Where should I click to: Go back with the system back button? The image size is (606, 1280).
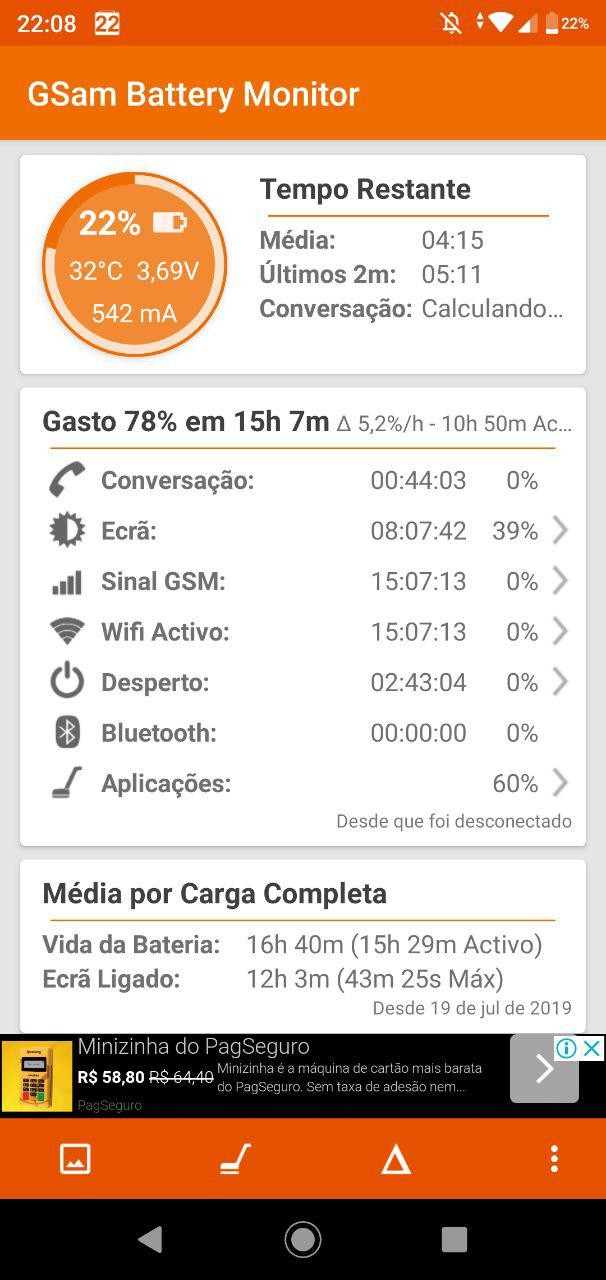(x=150, y=1240)
